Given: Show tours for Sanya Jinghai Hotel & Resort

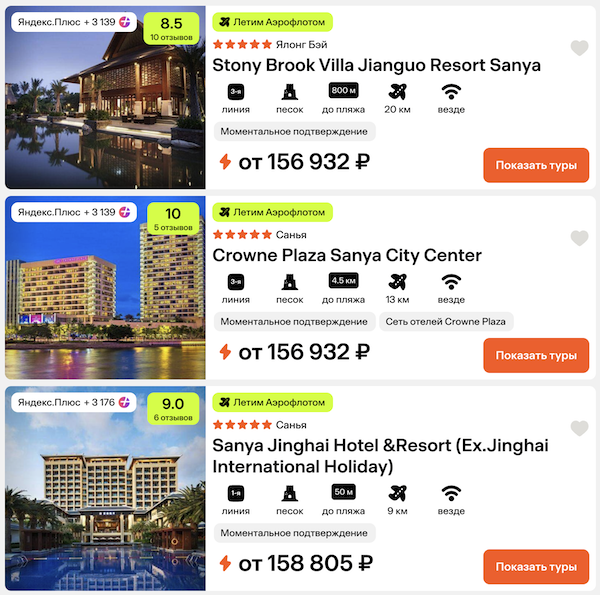Looking at the screenshot, I should tap(536, 566).
